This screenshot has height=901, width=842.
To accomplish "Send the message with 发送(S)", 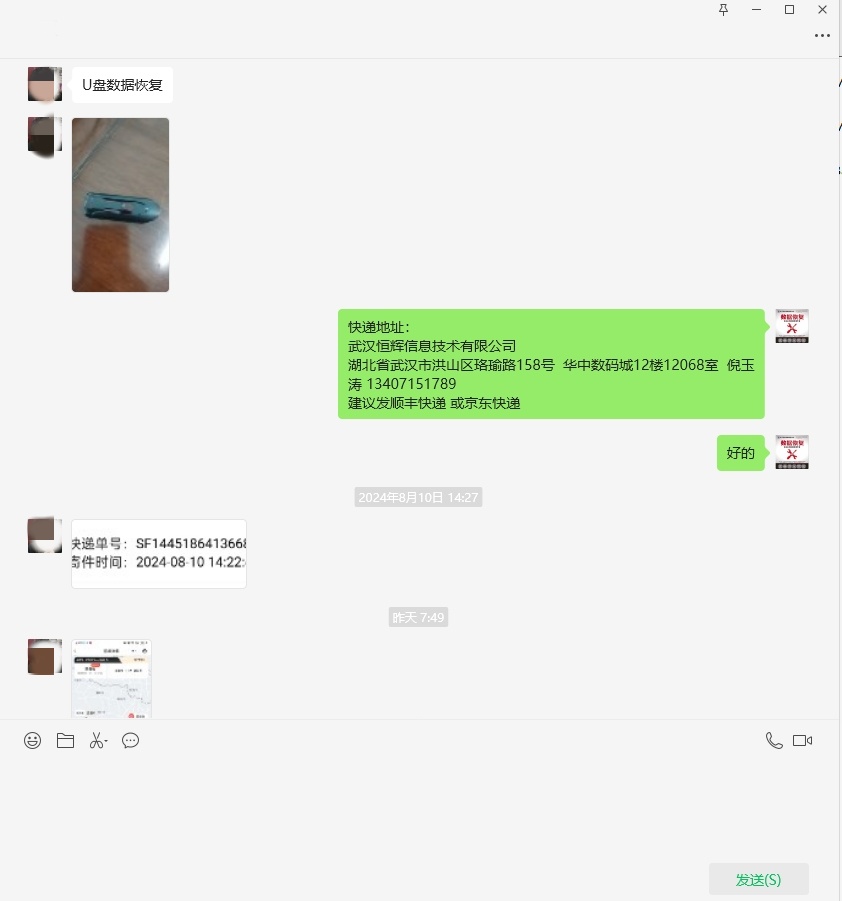I will pos(758,879).
